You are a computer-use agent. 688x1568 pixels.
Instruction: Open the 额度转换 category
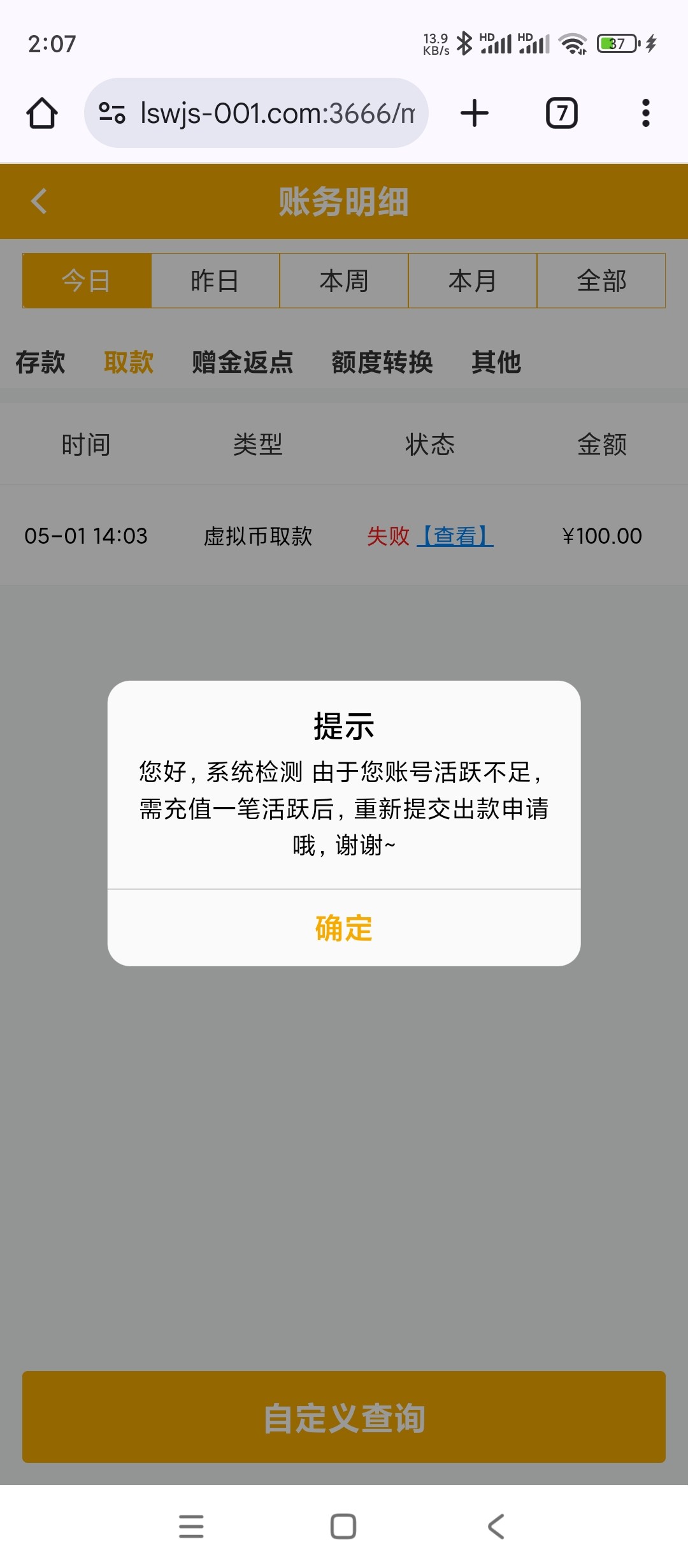point(382,362)
